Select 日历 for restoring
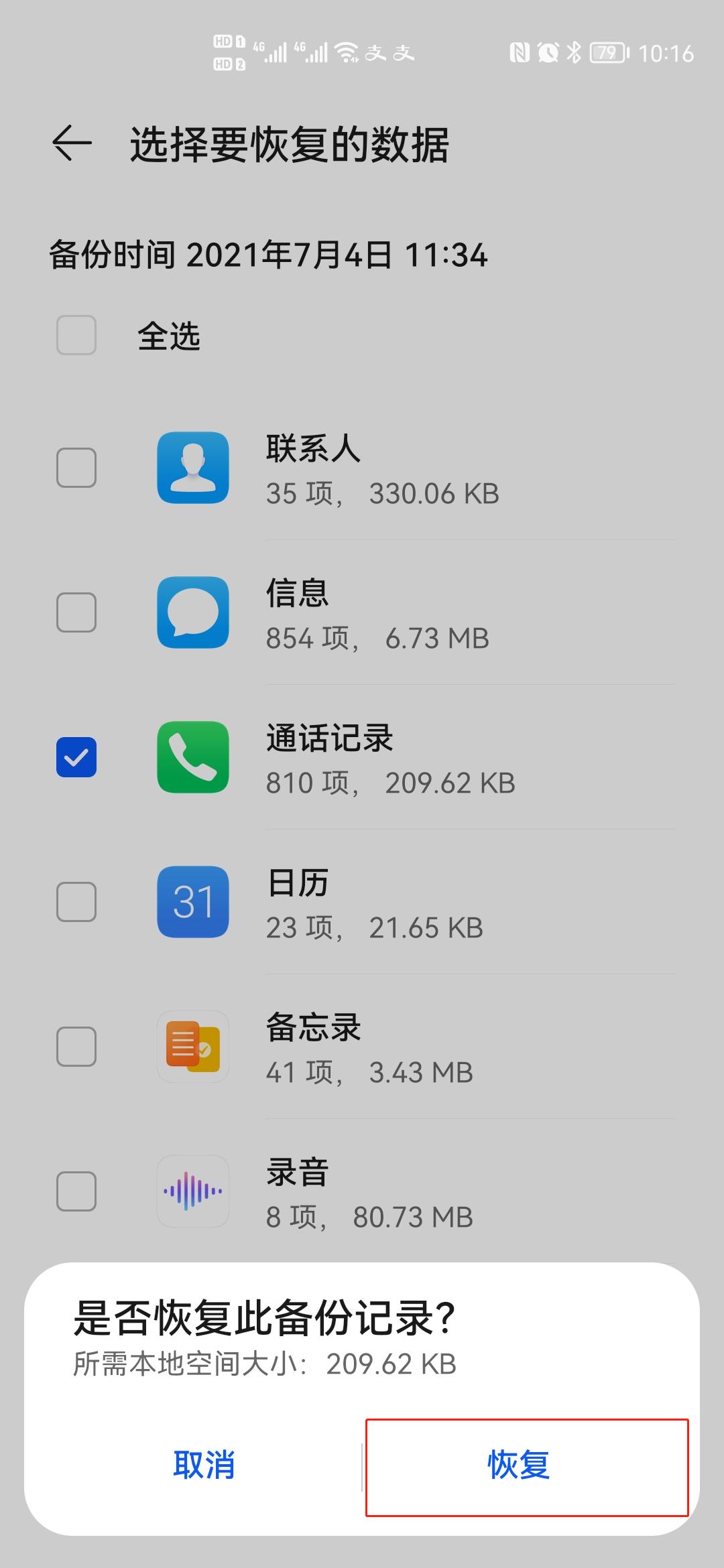 [x=76, y=902]
